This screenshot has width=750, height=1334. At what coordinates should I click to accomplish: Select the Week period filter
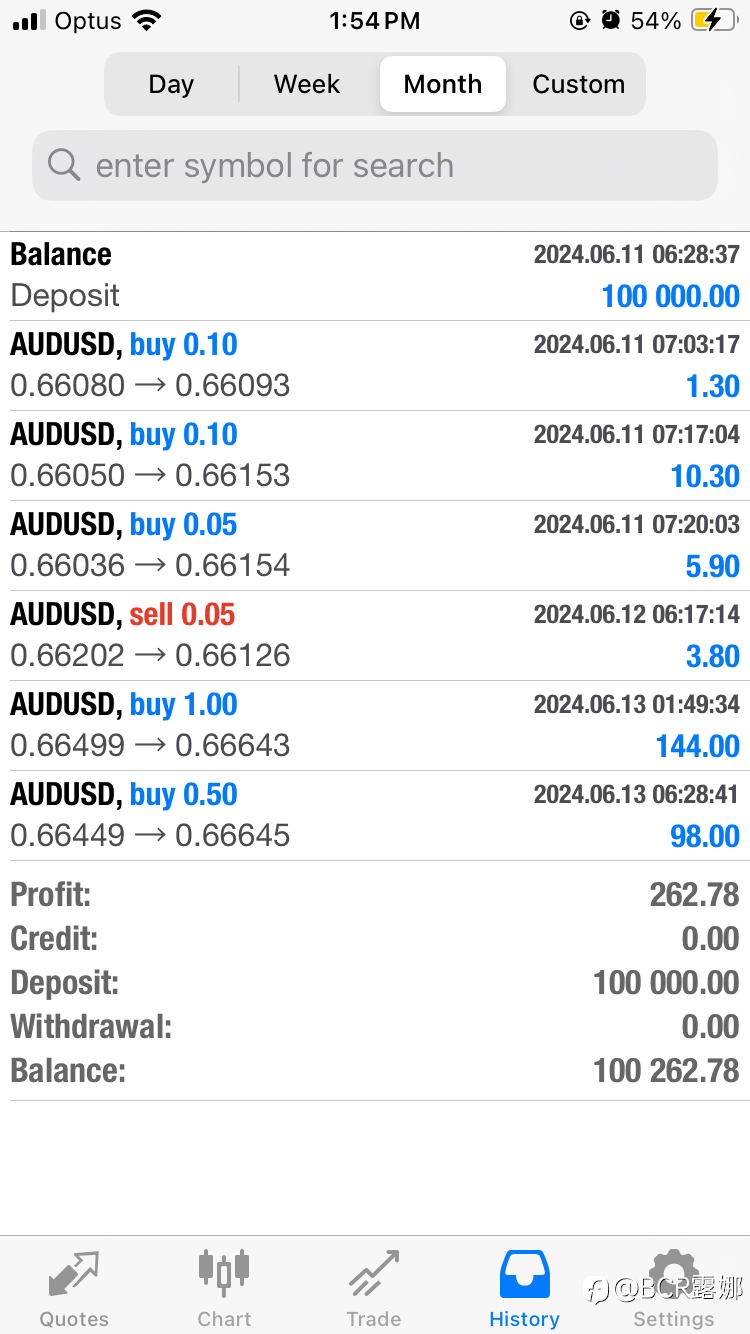point(307,84)
